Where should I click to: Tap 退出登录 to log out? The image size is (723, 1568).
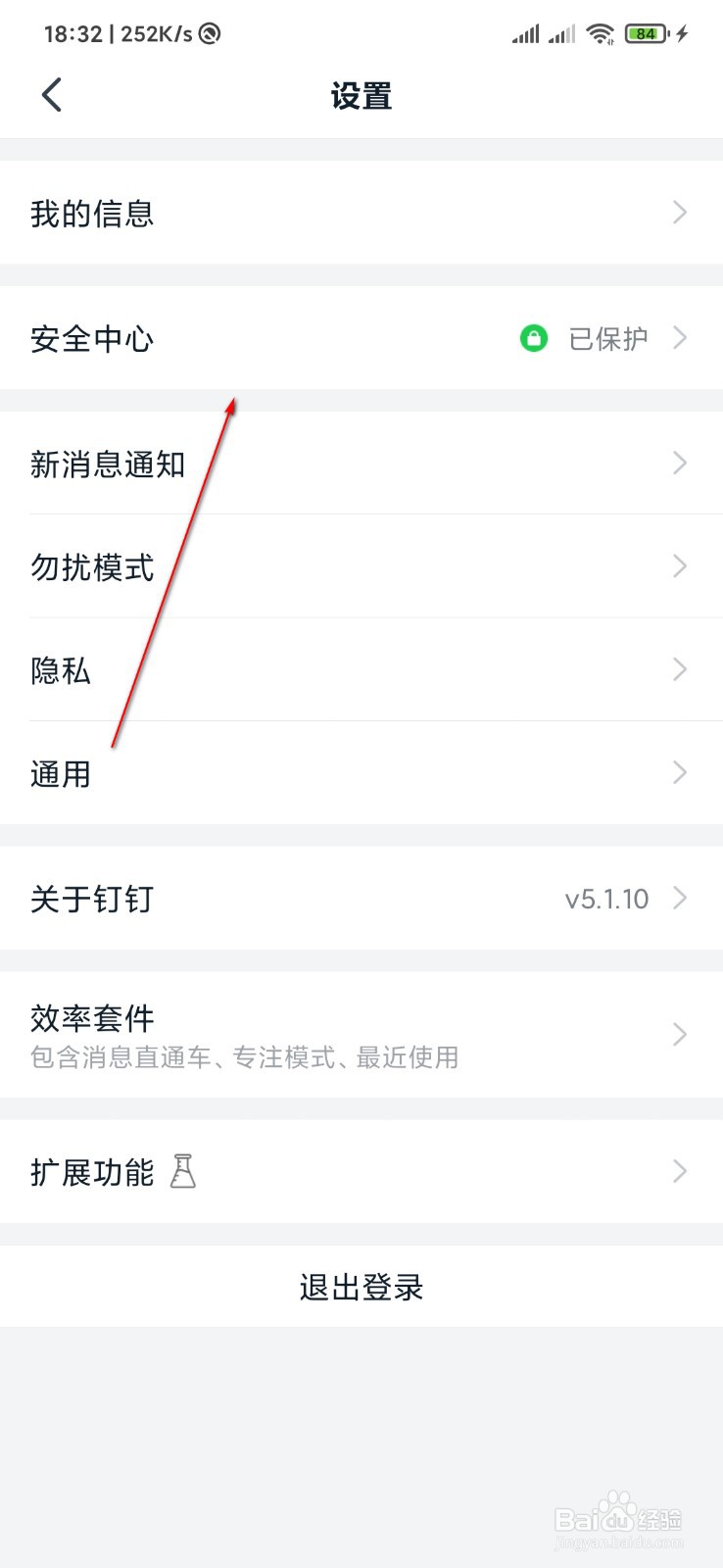tap(361, 1288)
